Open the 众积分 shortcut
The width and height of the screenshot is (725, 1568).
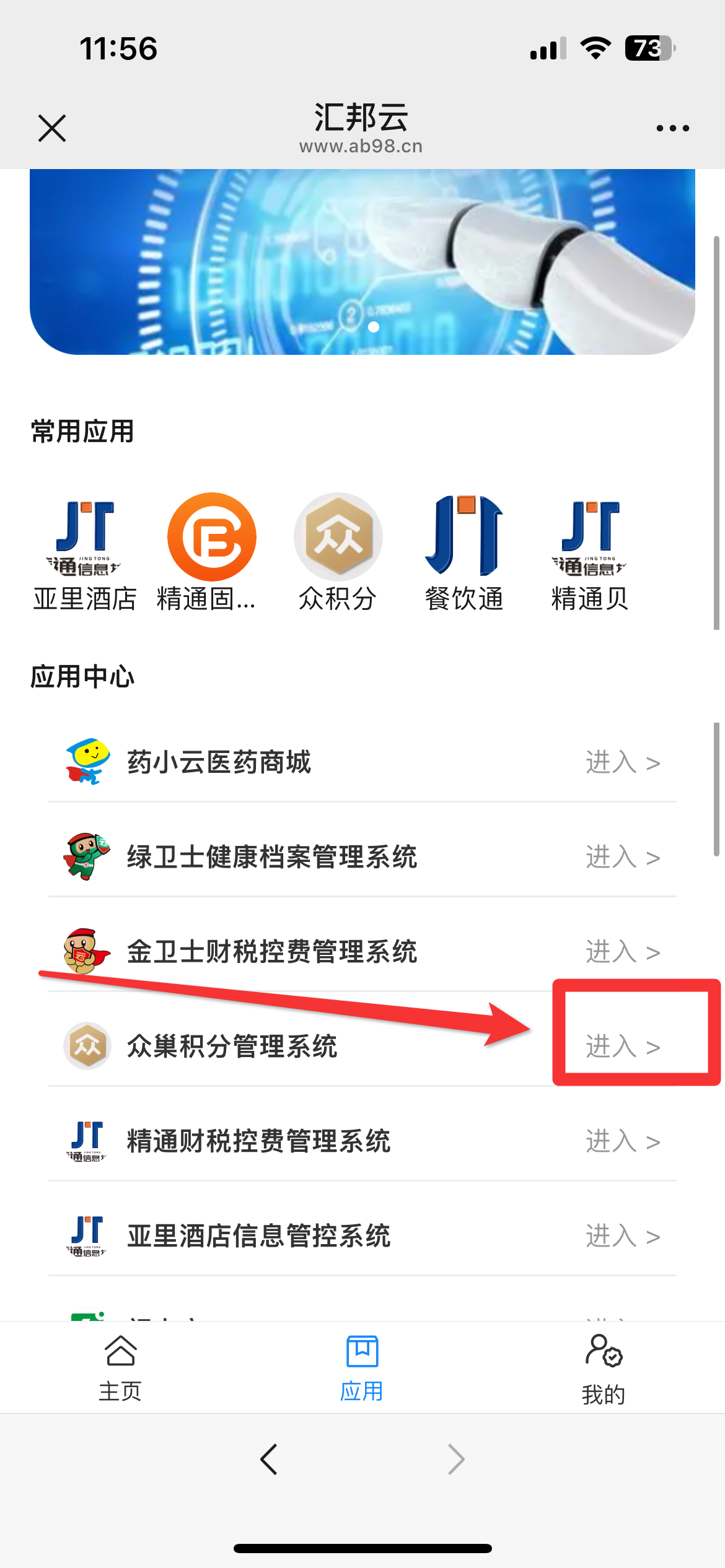338,551
